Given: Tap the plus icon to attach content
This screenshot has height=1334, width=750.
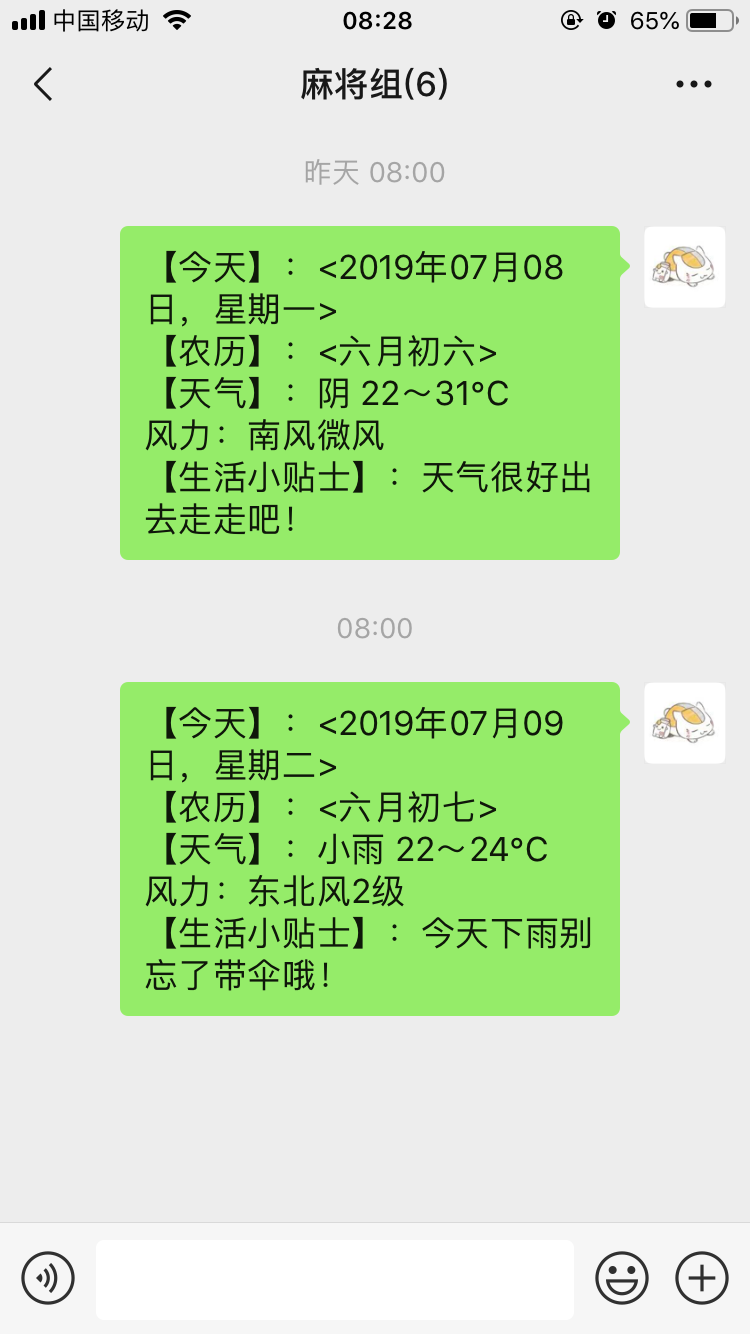Looking at the screenshot, I should click(701, 1278).
